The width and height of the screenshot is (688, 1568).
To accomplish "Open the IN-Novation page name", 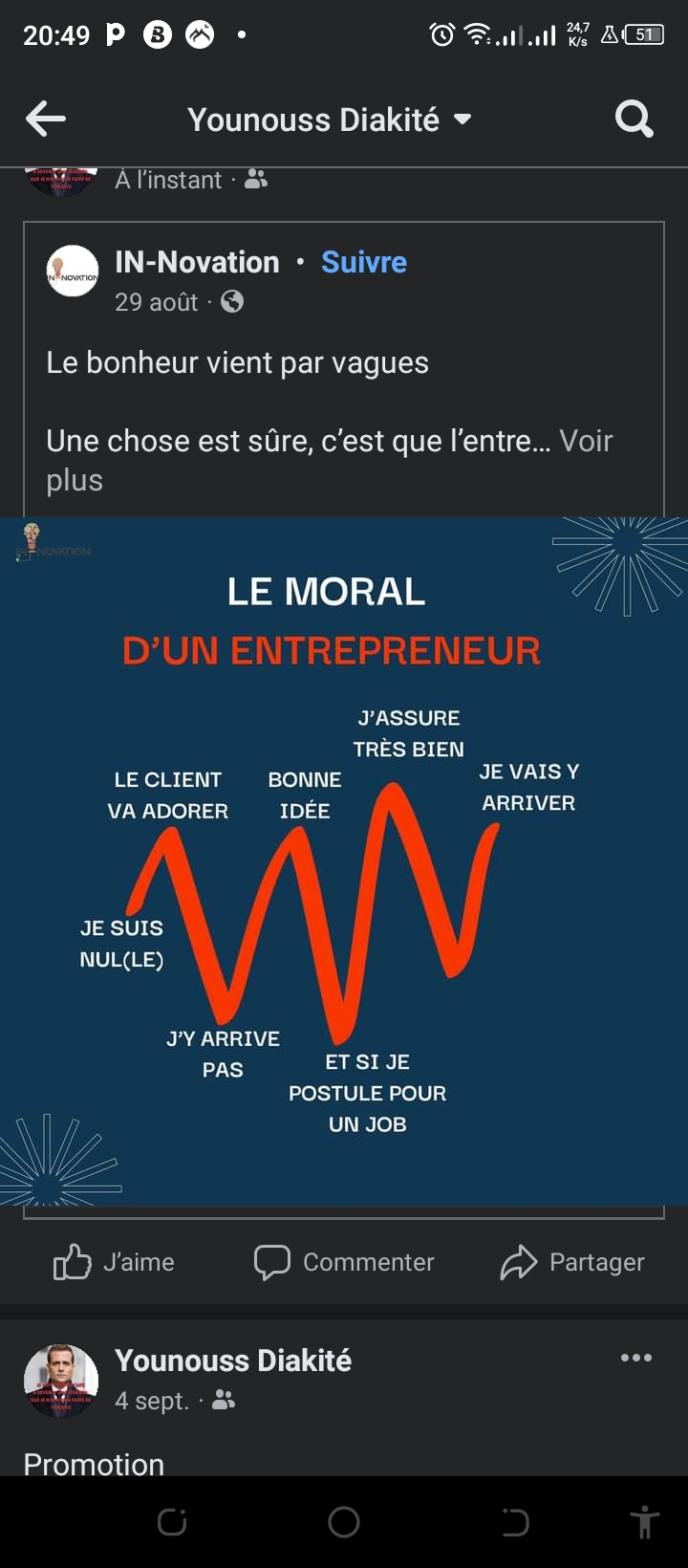I will click(197, 262).
